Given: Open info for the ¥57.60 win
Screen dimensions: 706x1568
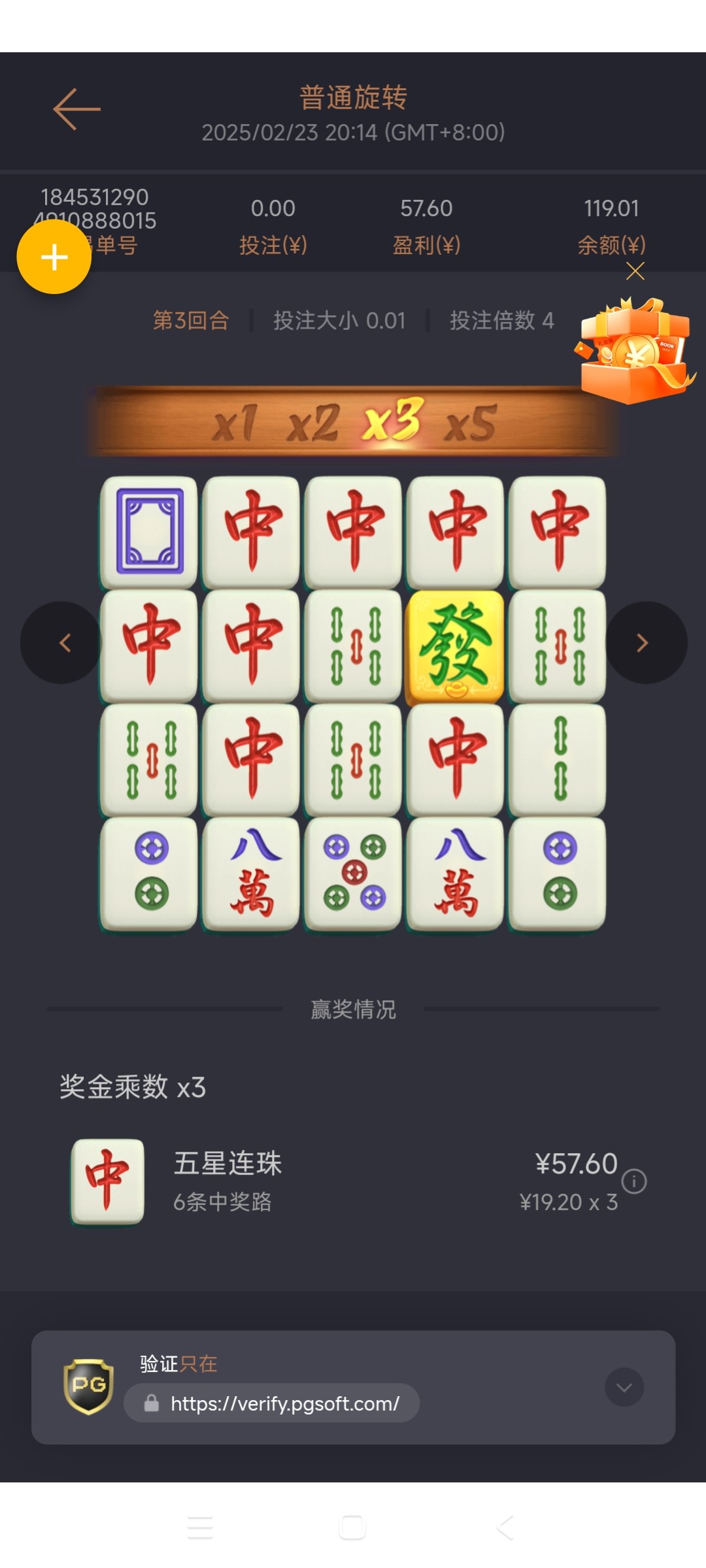Looking at the screenshot, I should point(633,1181).
